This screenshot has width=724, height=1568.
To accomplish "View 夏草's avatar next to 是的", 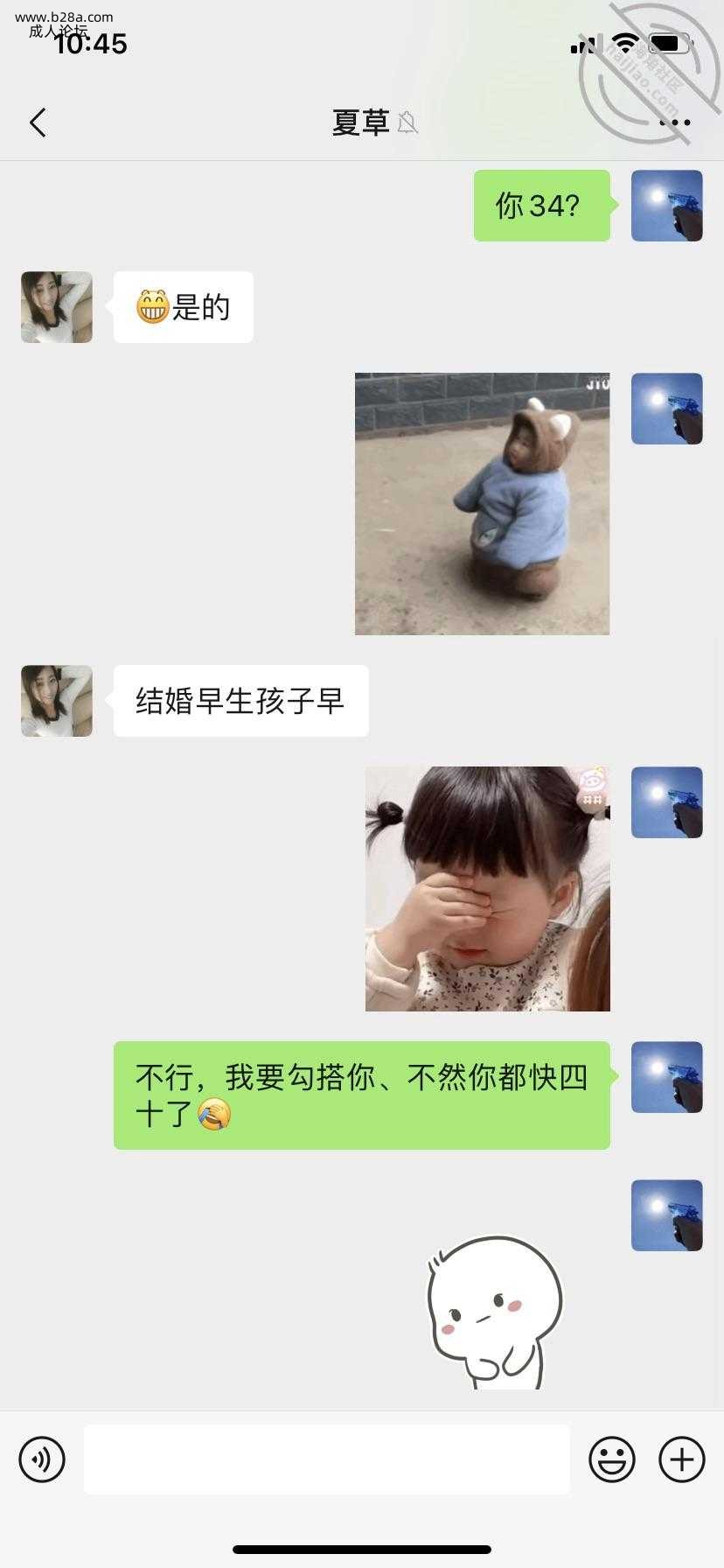I will click(57, 307).
